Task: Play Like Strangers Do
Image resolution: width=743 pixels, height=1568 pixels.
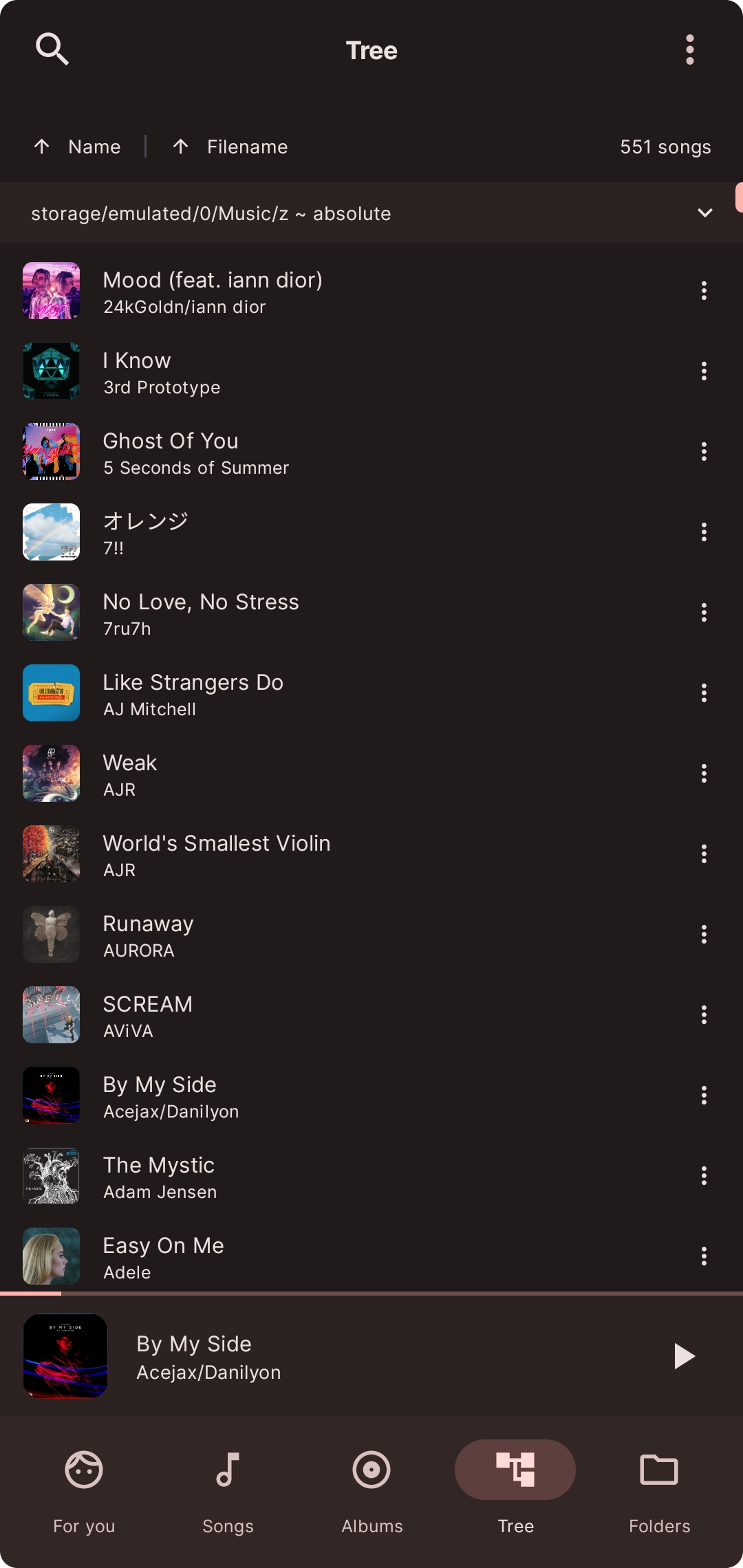Action: coord(275,694)
